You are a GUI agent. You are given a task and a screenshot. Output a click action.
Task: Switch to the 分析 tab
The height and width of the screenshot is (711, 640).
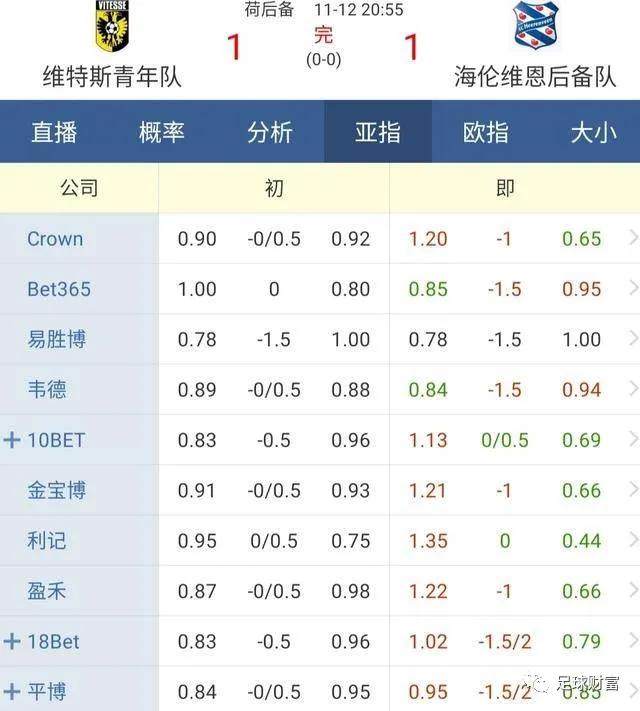point(270,132)
